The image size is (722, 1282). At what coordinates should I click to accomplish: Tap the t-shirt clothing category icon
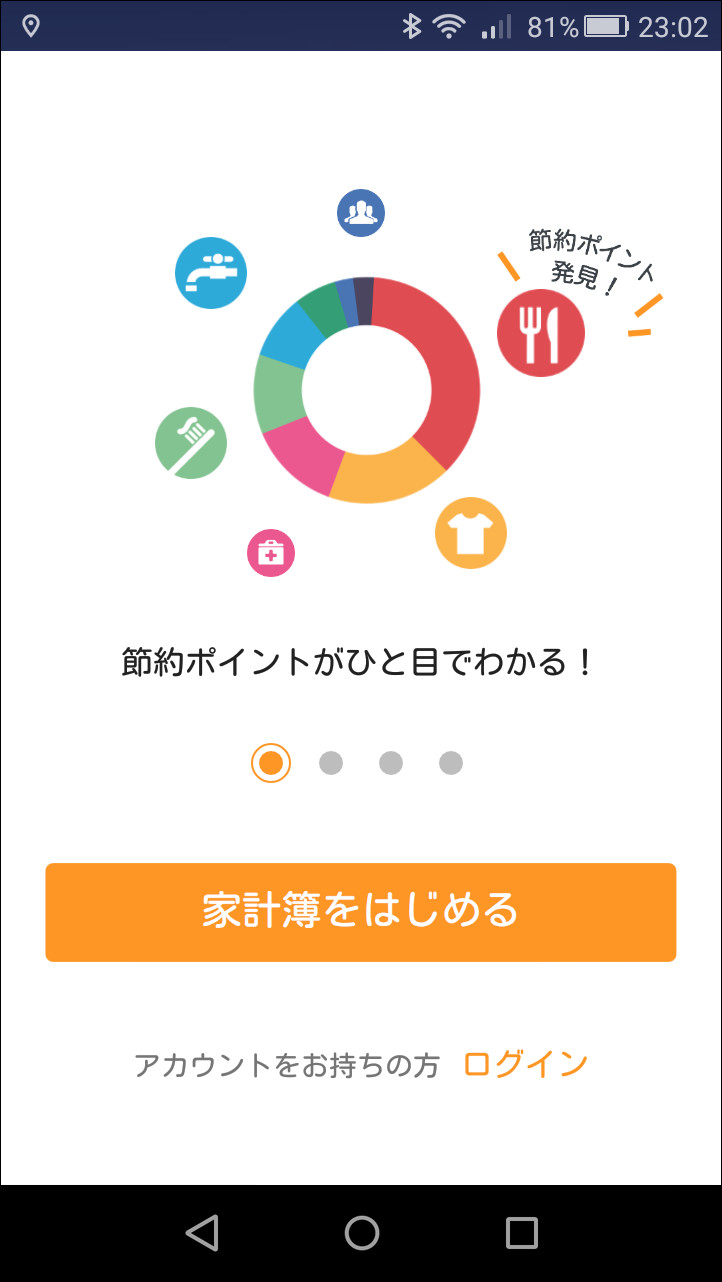tap(471, 533)
